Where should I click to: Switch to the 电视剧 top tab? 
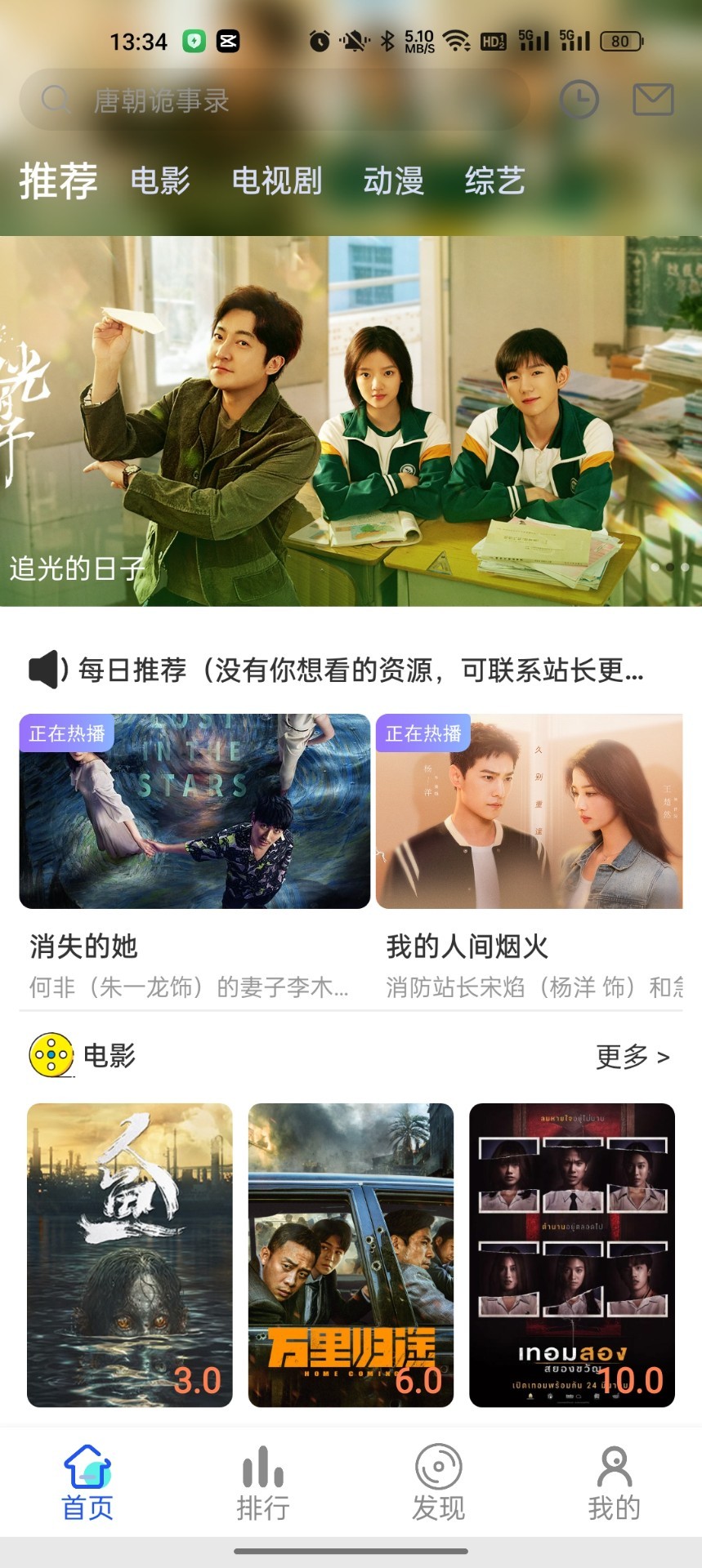pos(277,180)
